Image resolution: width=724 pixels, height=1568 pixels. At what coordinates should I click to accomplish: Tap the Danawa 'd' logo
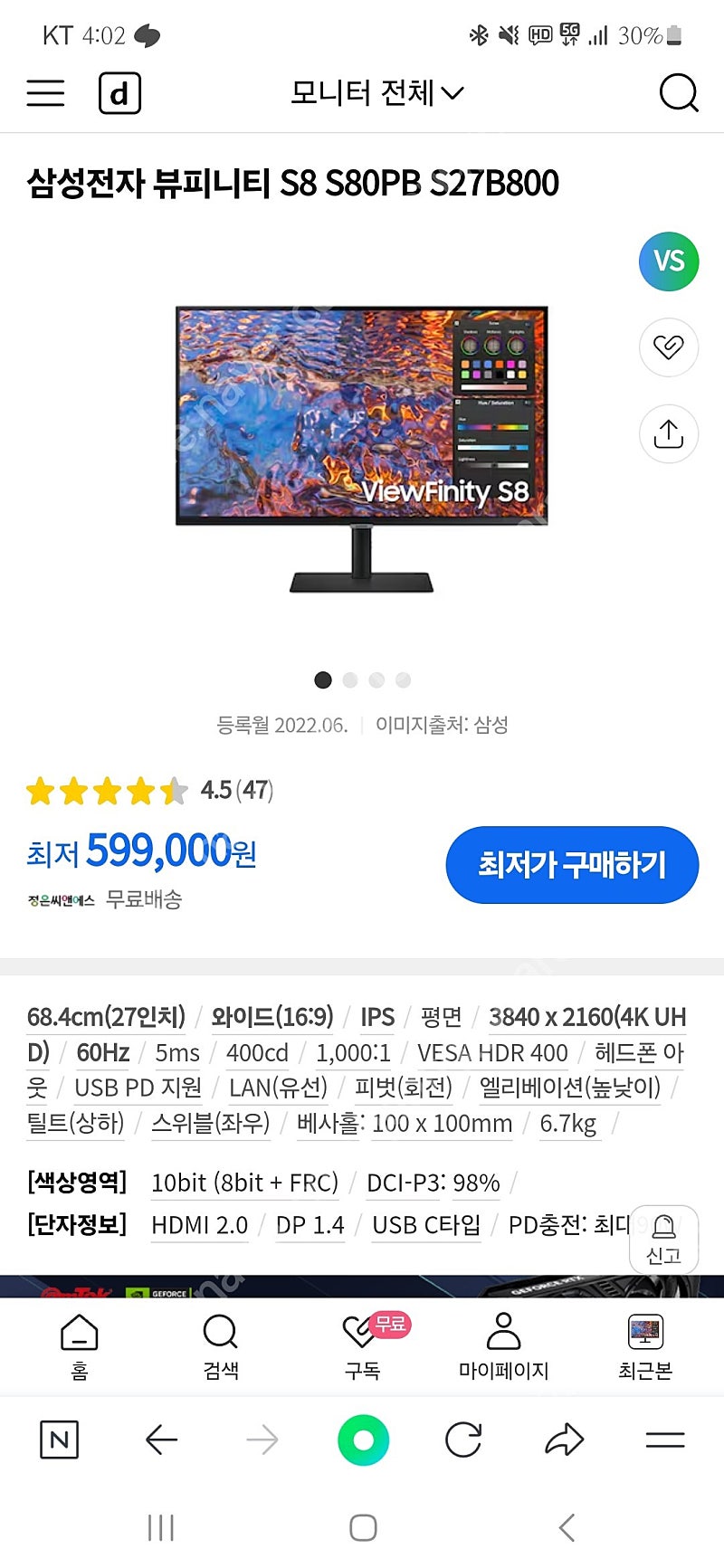pyautogui.click(x=119, y=92)
